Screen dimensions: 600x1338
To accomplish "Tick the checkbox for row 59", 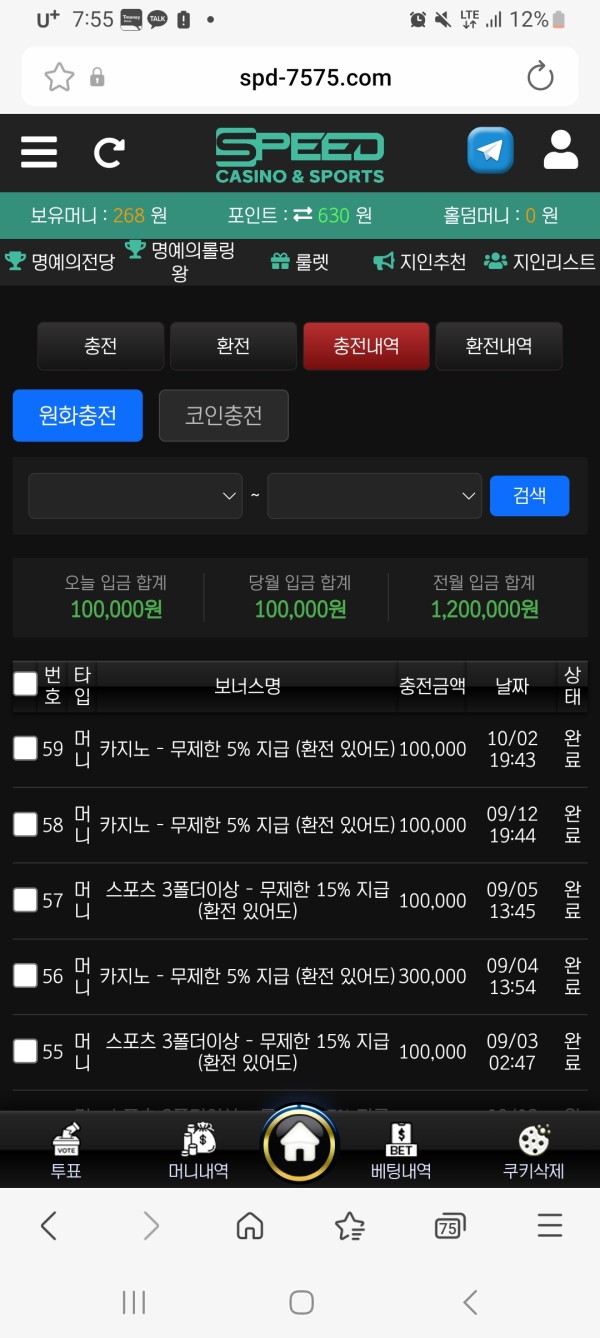I will click(25, 748).
